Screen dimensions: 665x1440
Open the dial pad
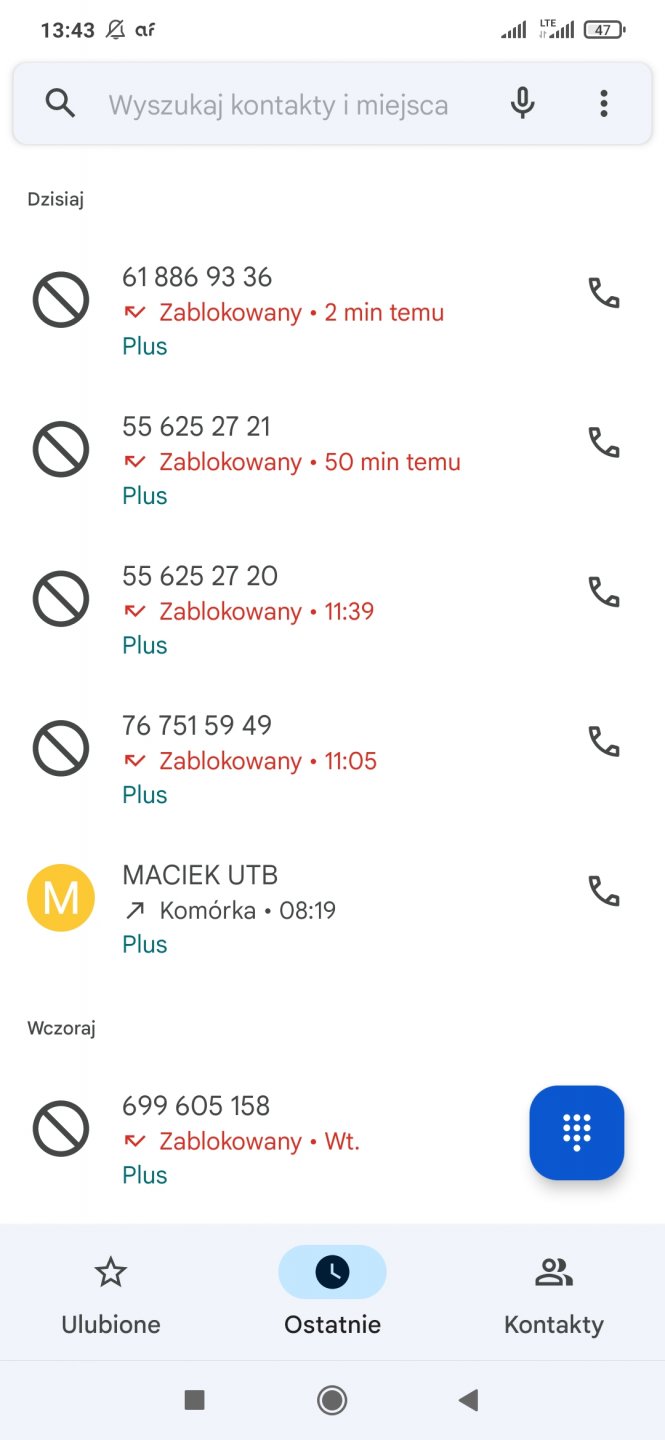click(x=577, y=1132)
